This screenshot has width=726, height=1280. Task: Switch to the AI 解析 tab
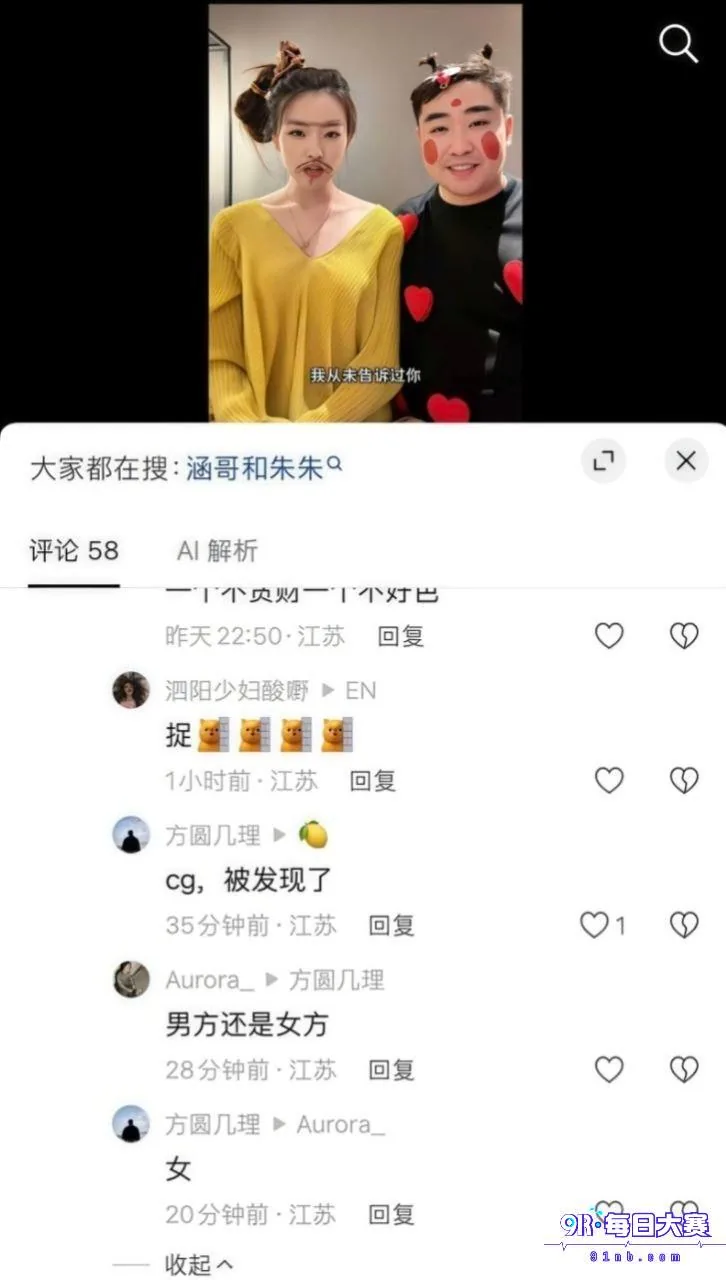[x=217, y=550]
